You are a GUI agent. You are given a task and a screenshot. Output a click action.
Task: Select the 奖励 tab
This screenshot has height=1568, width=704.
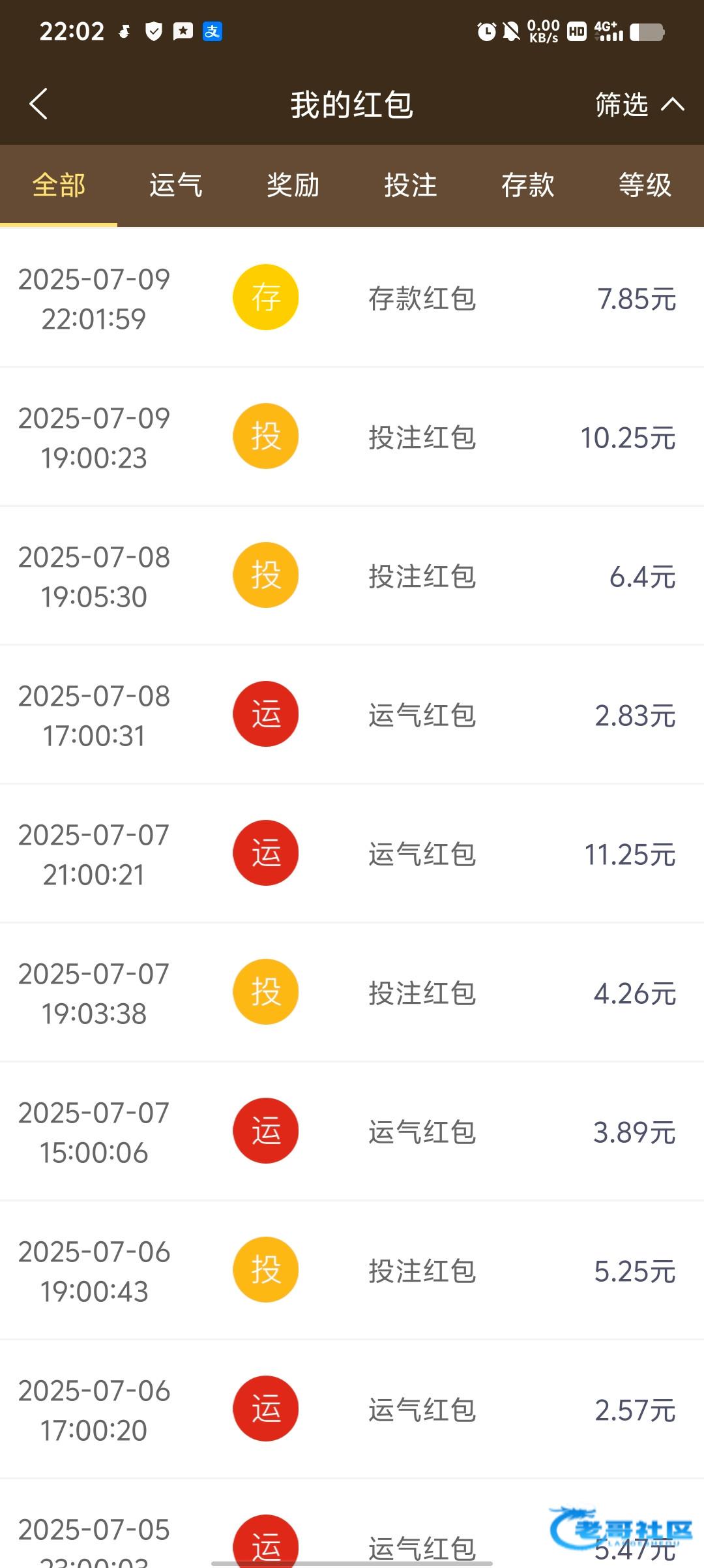click(293, 185)
